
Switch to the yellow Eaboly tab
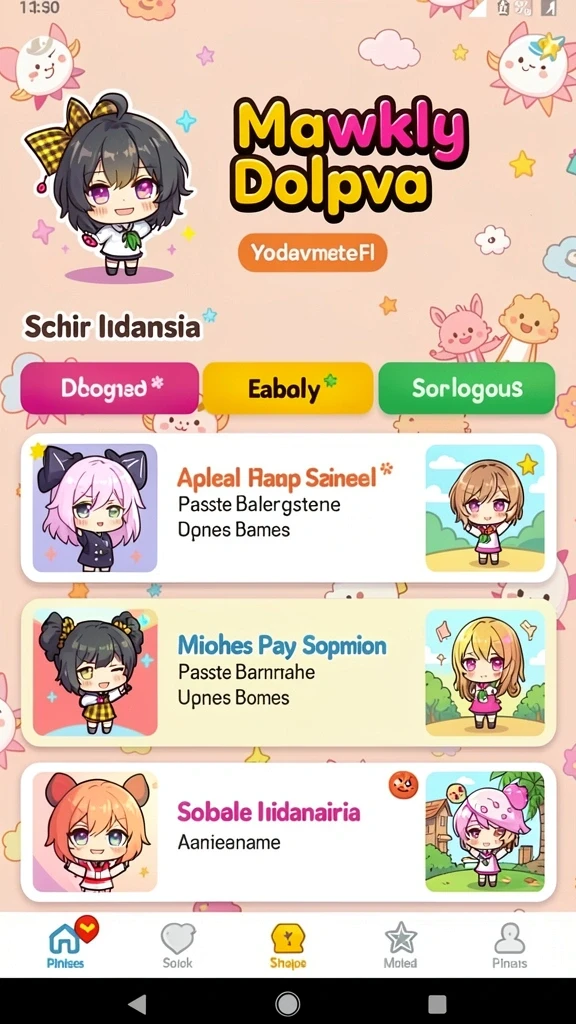click(288, 389)
